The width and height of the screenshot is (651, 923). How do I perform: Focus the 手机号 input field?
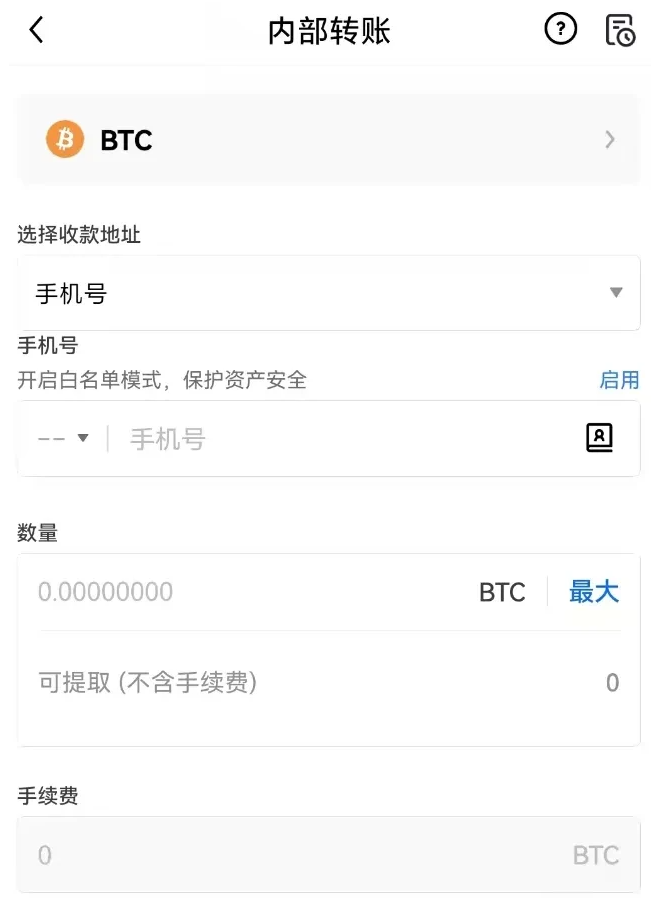[340, 438]
